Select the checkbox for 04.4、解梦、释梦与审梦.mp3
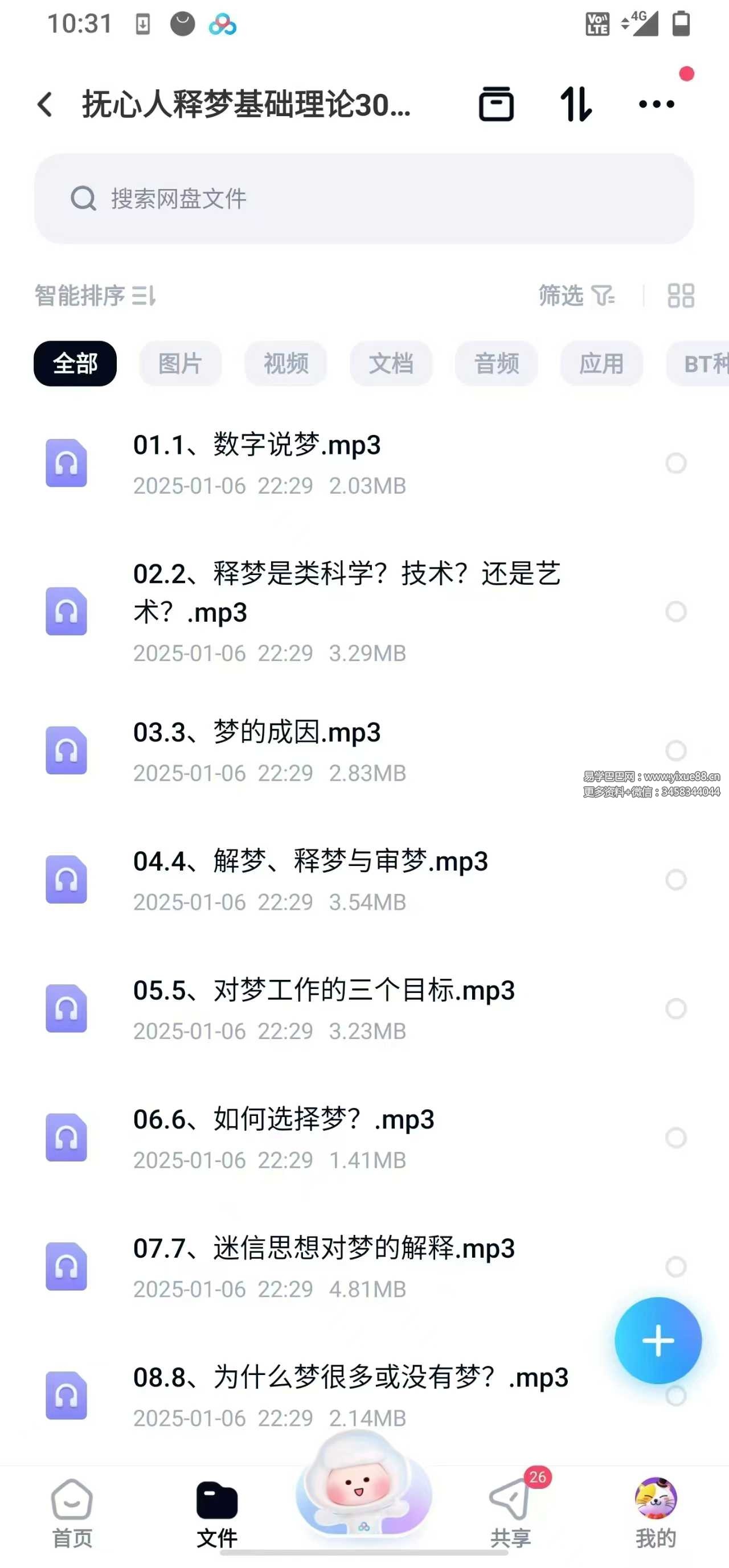The image size is (729, 1568). point(675,880)
